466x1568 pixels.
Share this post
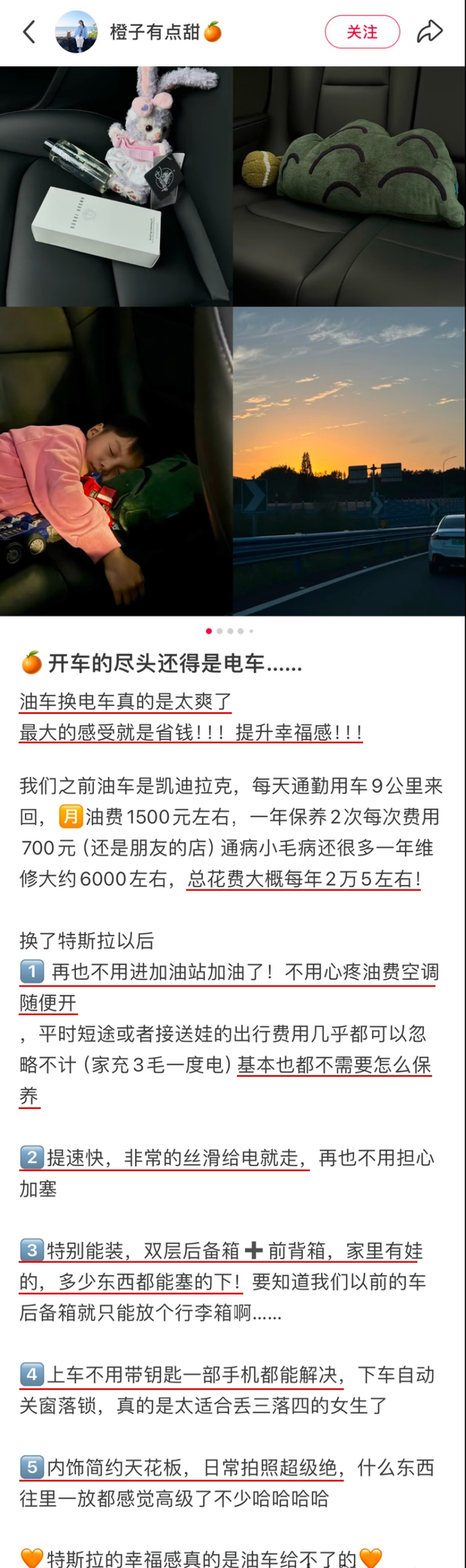[430, 32]
